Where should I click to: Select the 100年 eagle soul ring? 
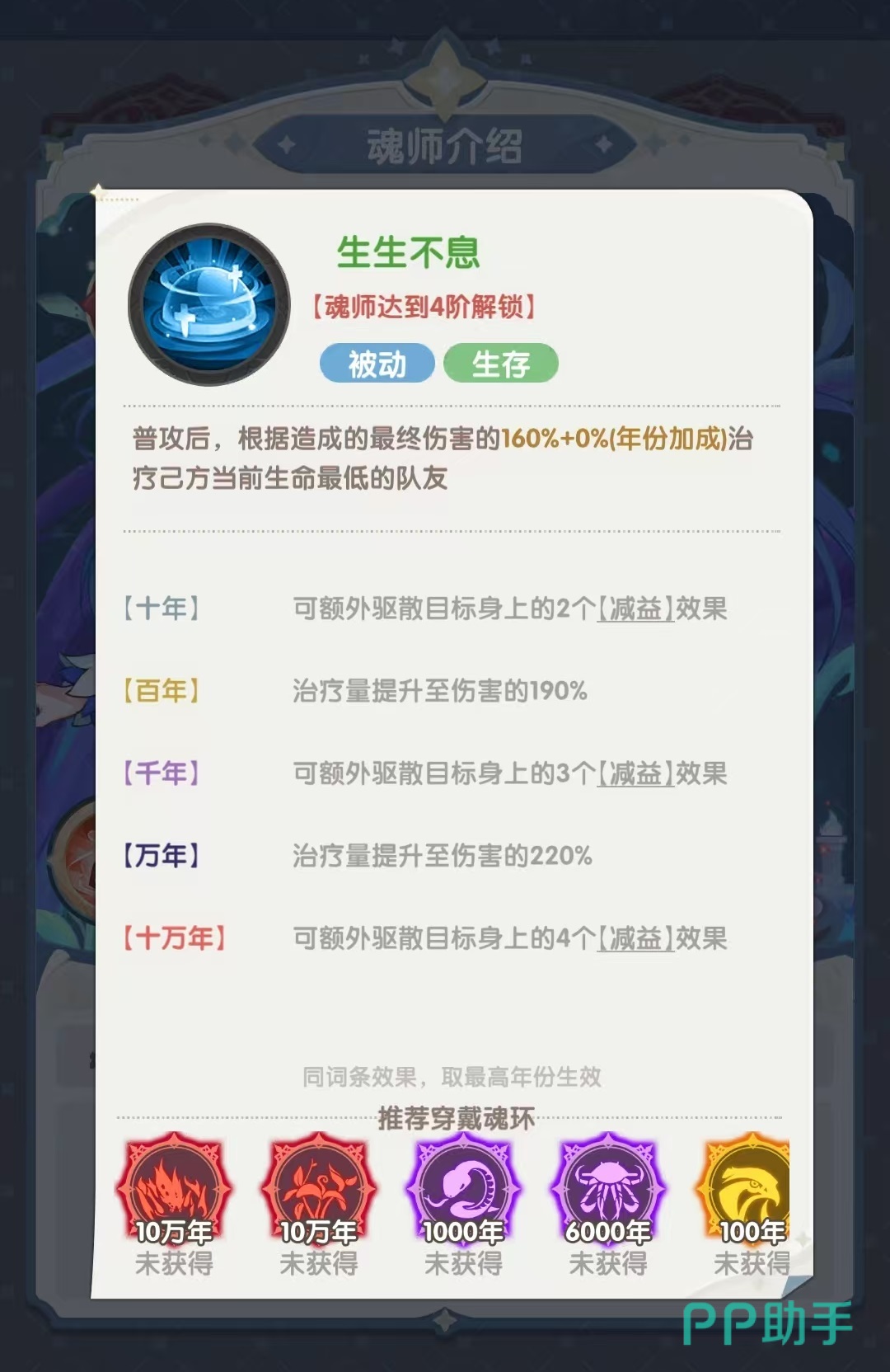coord(748,1188)
